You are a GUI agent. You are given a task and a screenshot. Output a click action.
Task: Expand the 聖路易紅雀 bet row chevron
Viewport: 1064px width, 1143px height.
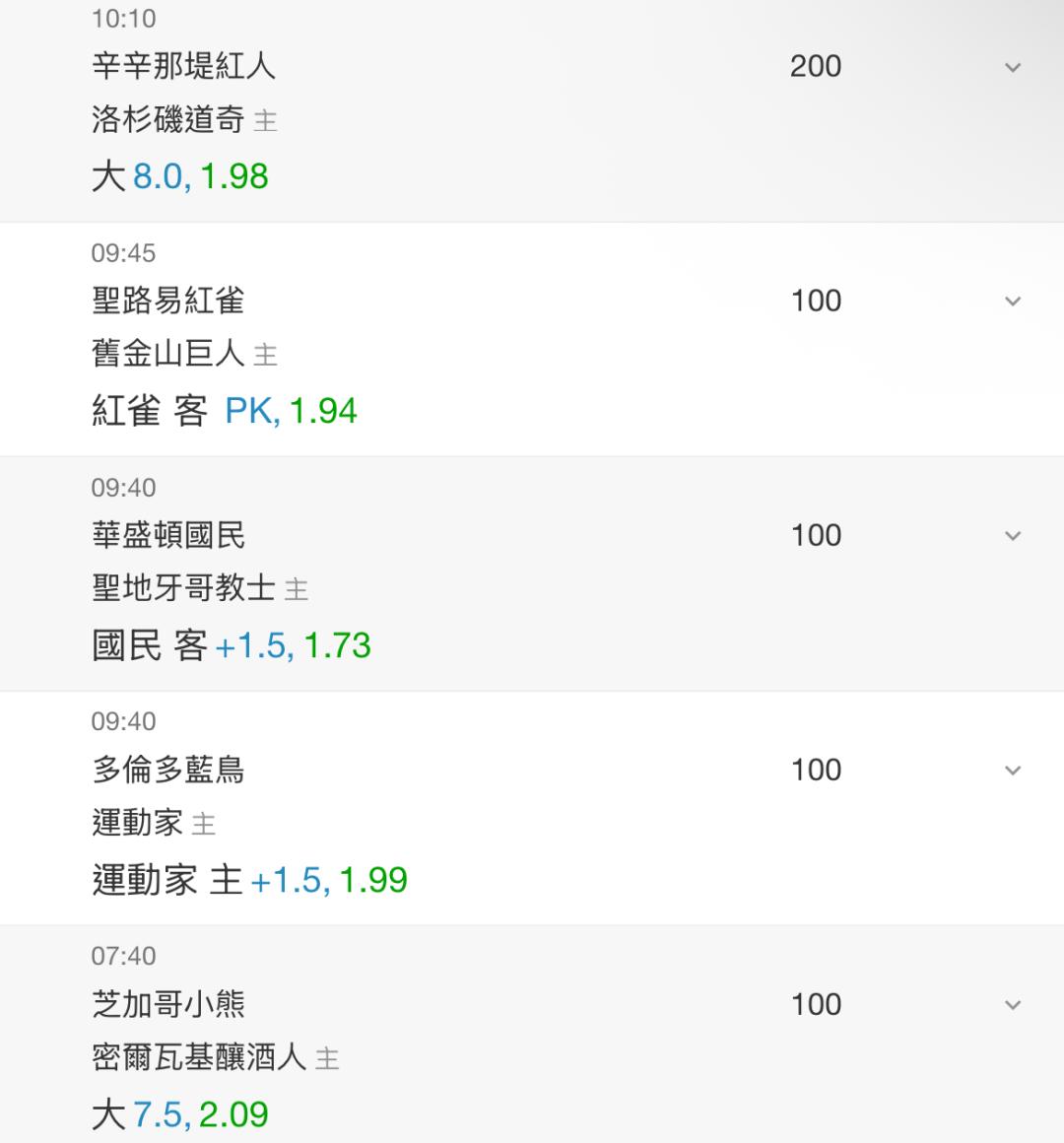coord(1012,302)
